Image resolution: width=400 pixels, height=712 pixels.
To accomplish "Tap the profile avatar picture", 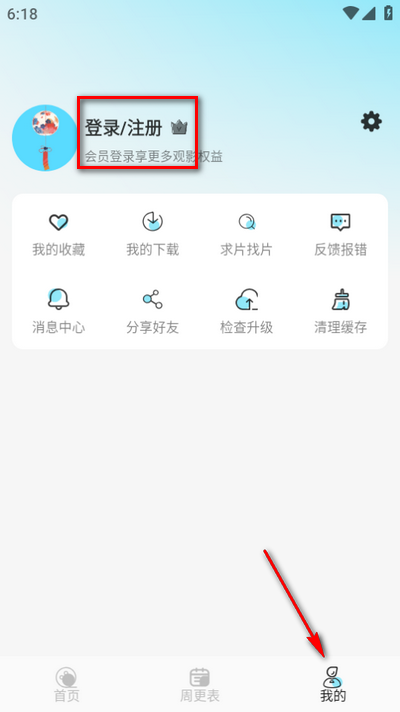I will [x=44, y=138].
